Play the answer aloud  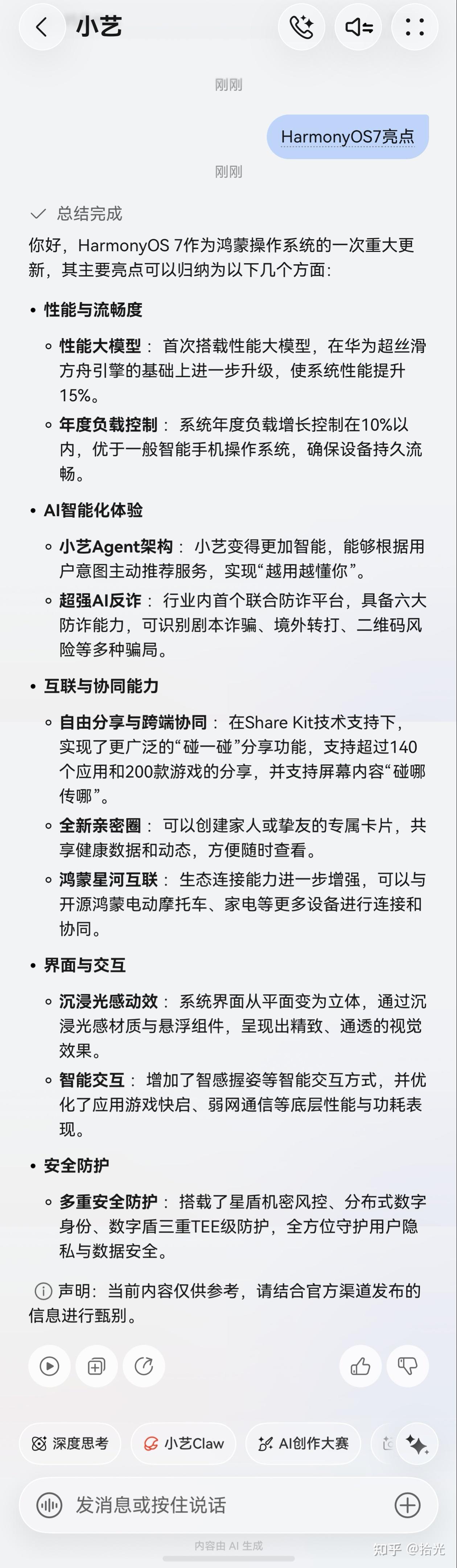point(49,1366)
